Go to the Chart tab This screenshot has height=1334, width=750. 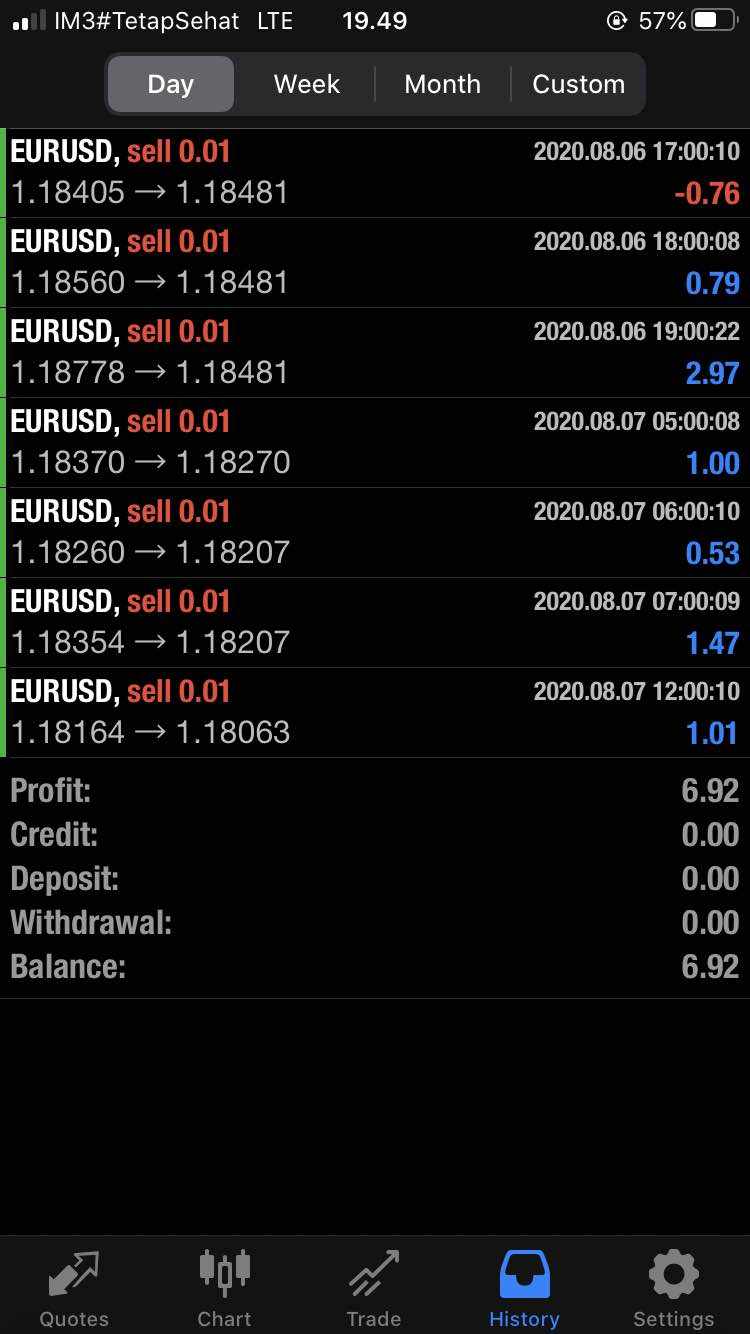click(x=224, y=1288)
